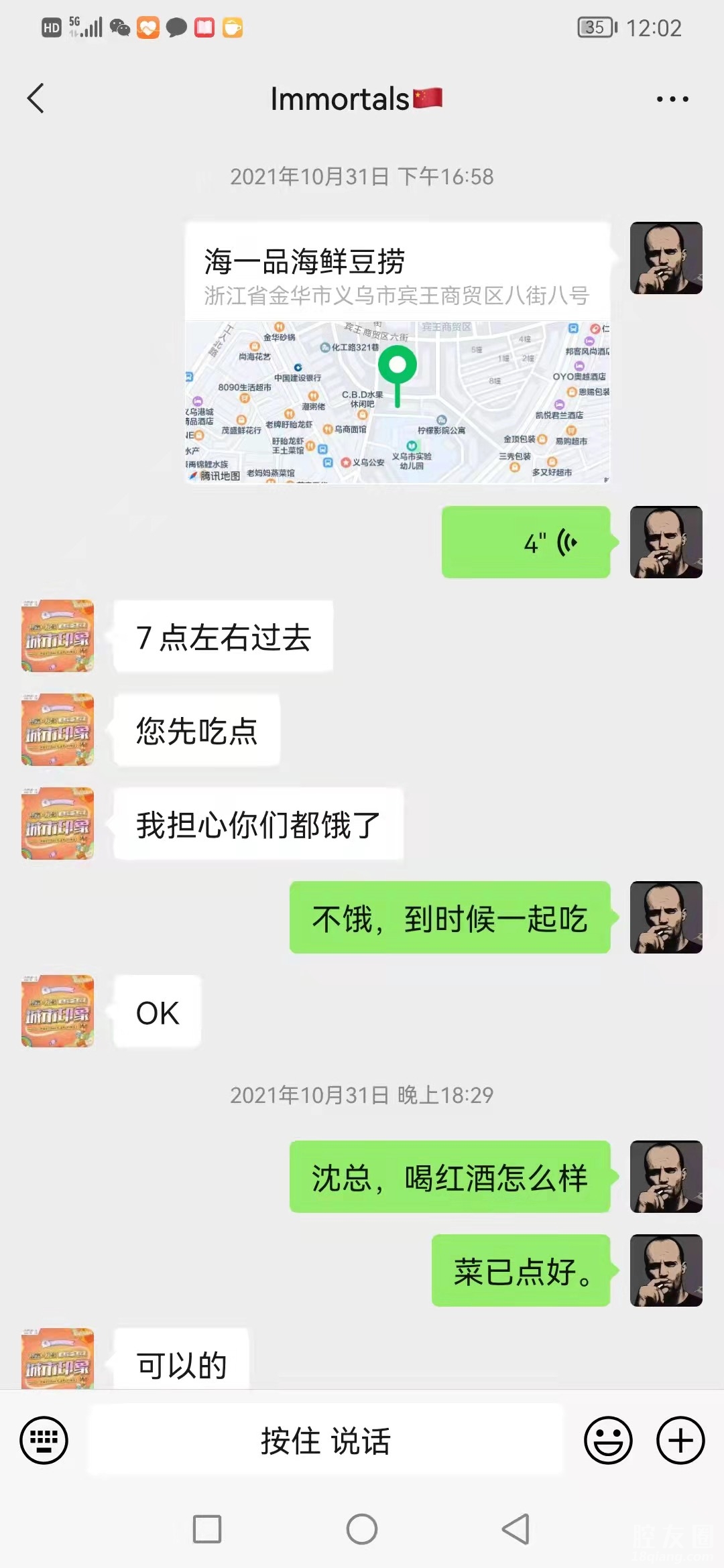The image size is (724, 1568).
Task: Open the emoji sticker panel
Action: [607, 1439]
